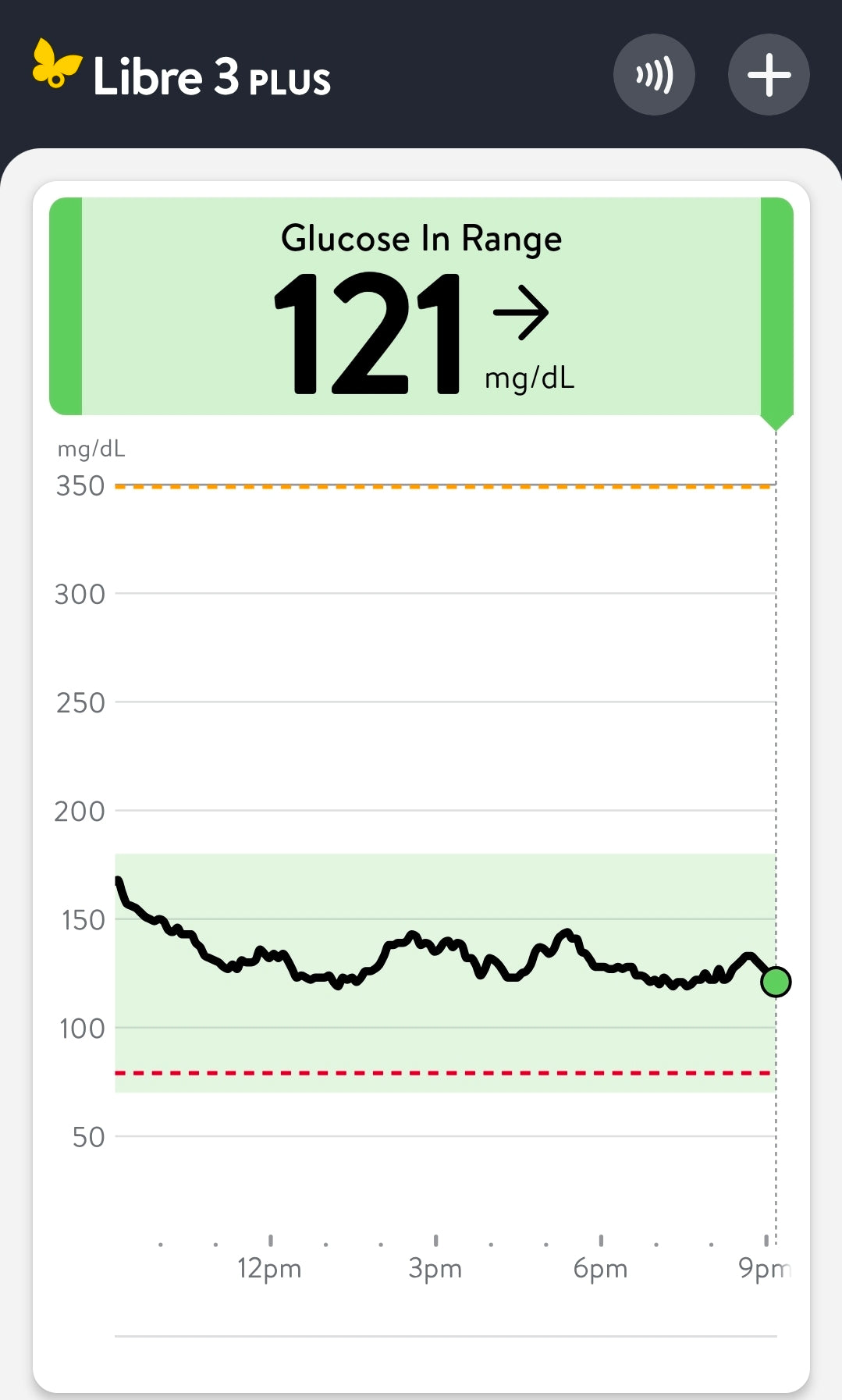The height and width of the screenshot is (1400, 842).
Task: Select the current glucose point on graph
Action: click(776, 982)
